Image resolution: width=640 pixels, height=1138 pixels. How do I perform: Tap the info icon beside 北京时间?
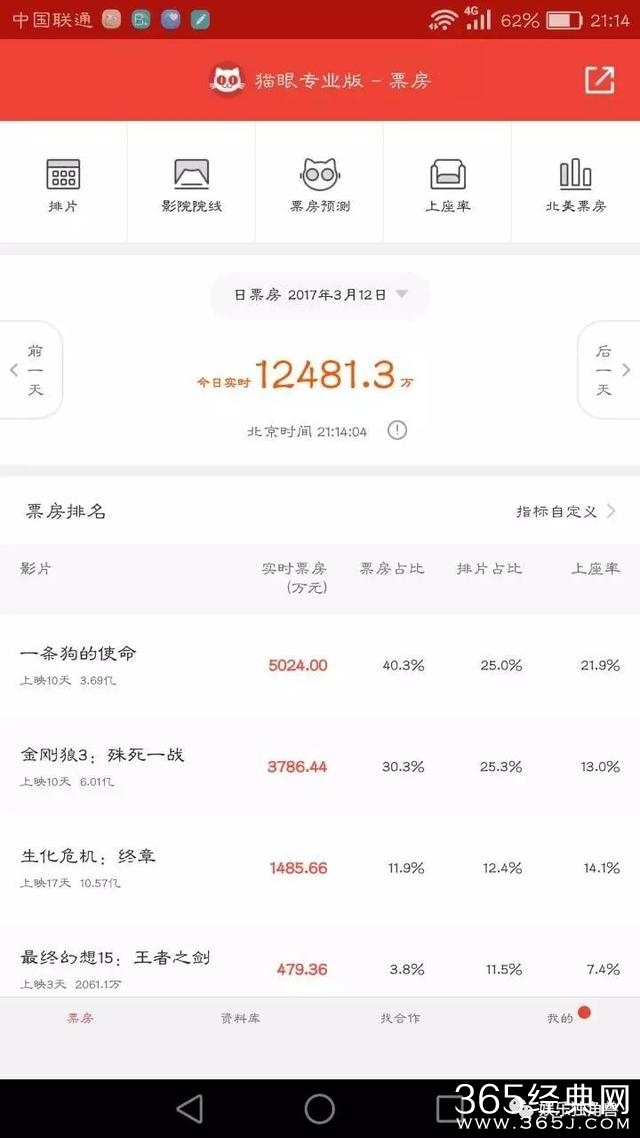pos(397,431)
